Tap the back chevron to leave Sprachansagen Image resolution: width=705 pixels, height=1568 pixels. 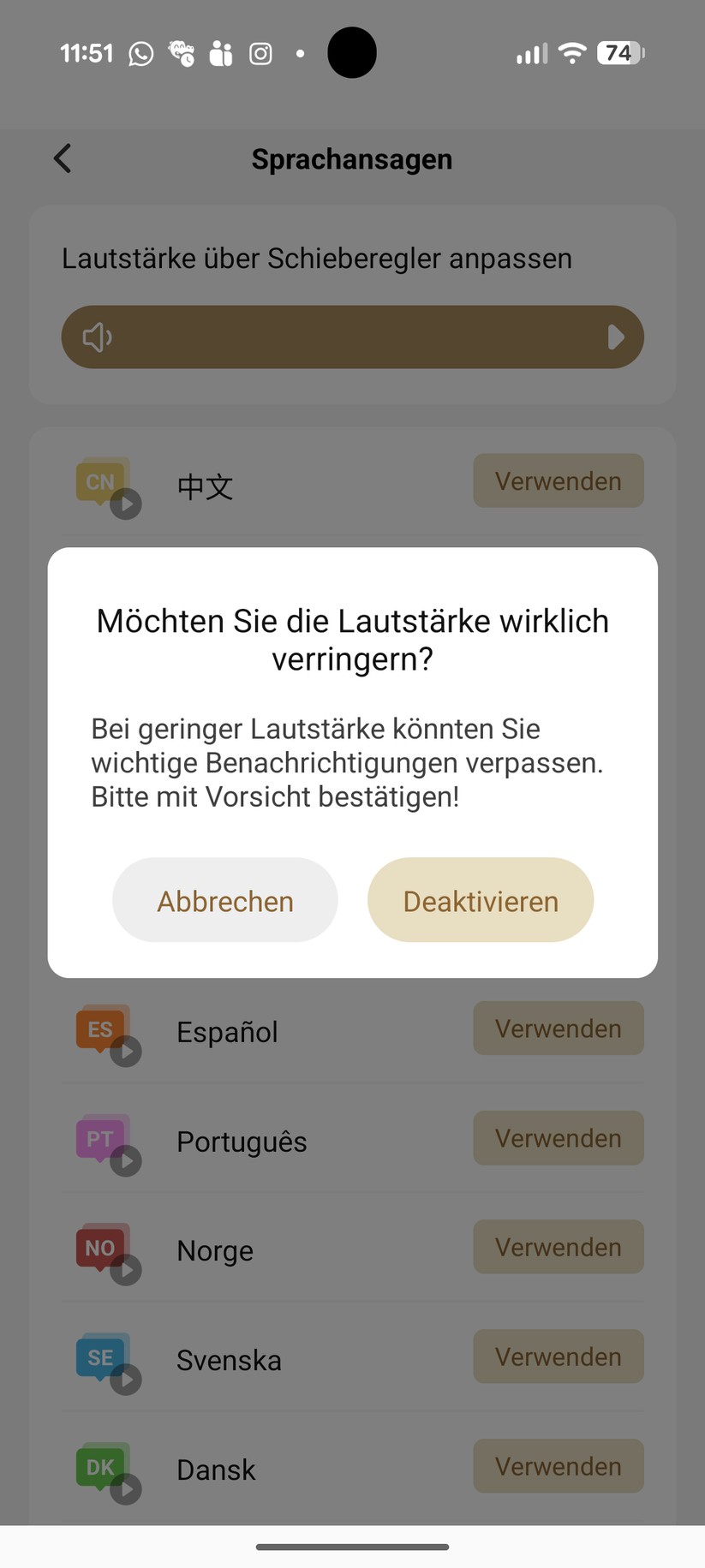point(61,158)
